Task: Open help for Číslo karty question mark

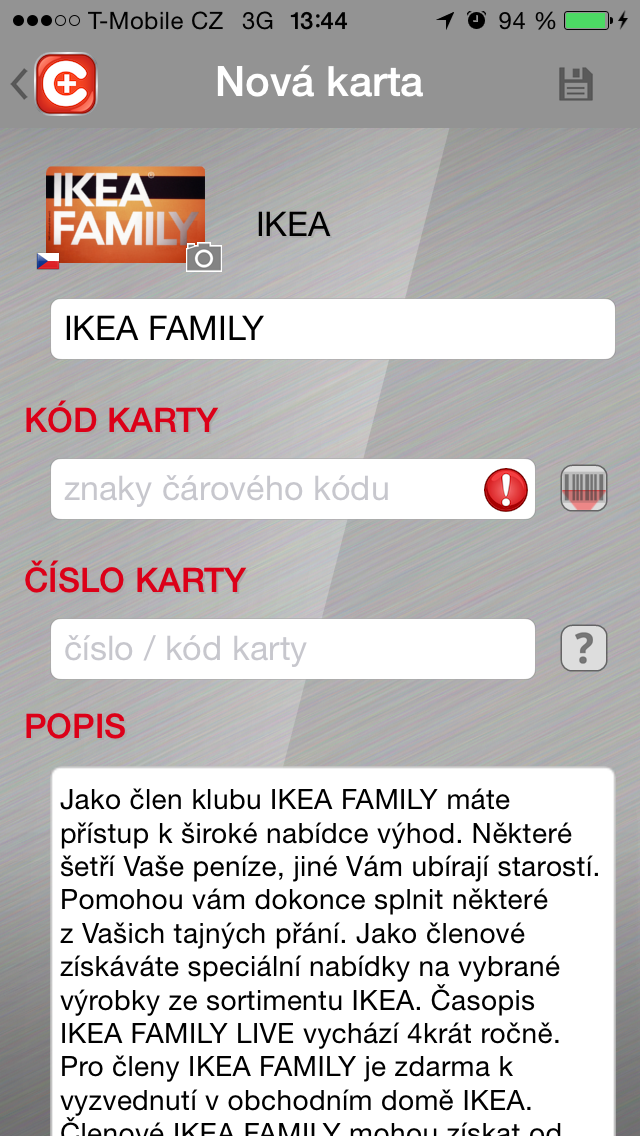Action: click(584, 649)
